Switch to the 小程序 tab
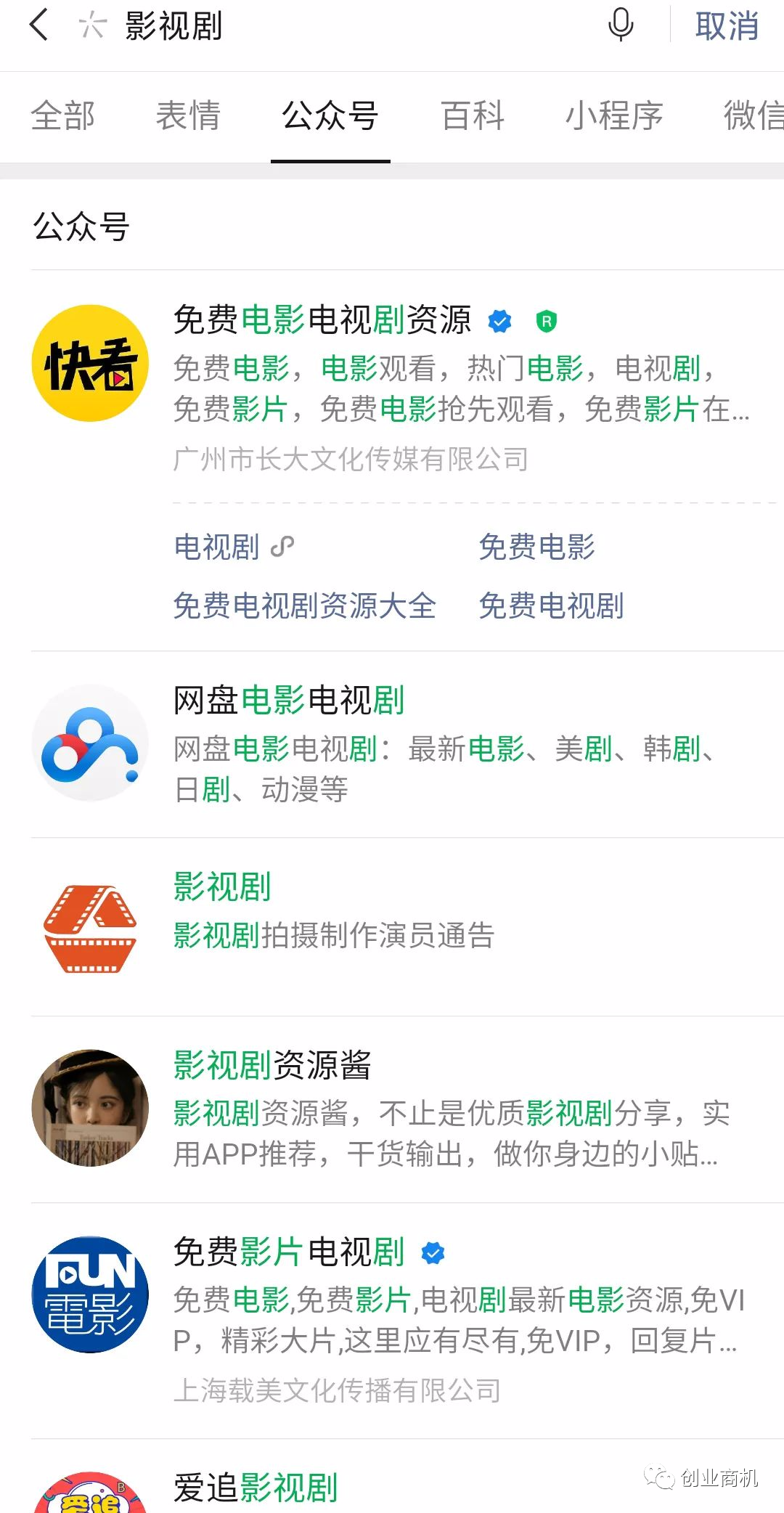The image size is (784, 1513). [x=614, y=116]
